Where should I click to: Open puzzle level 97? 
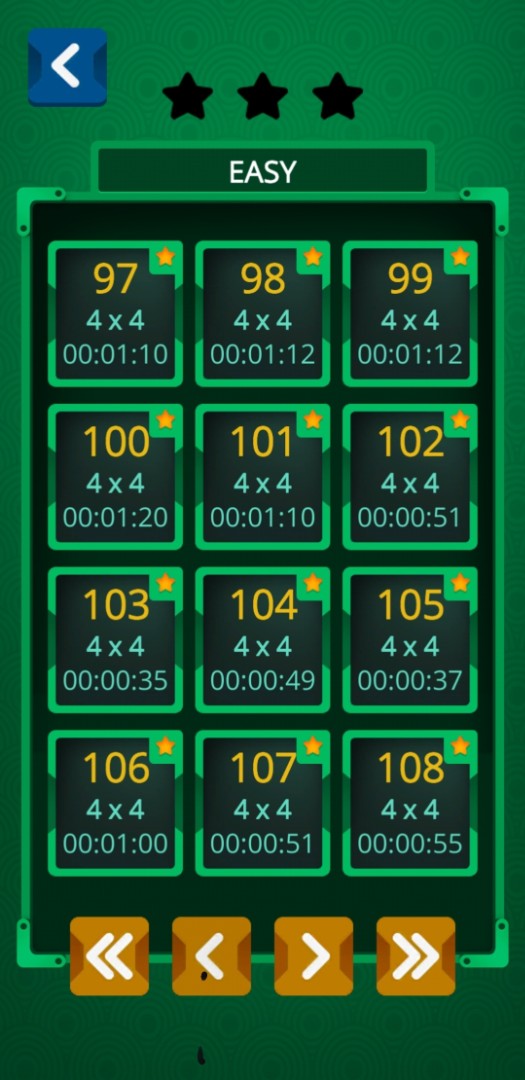click(x=115, y=313)
